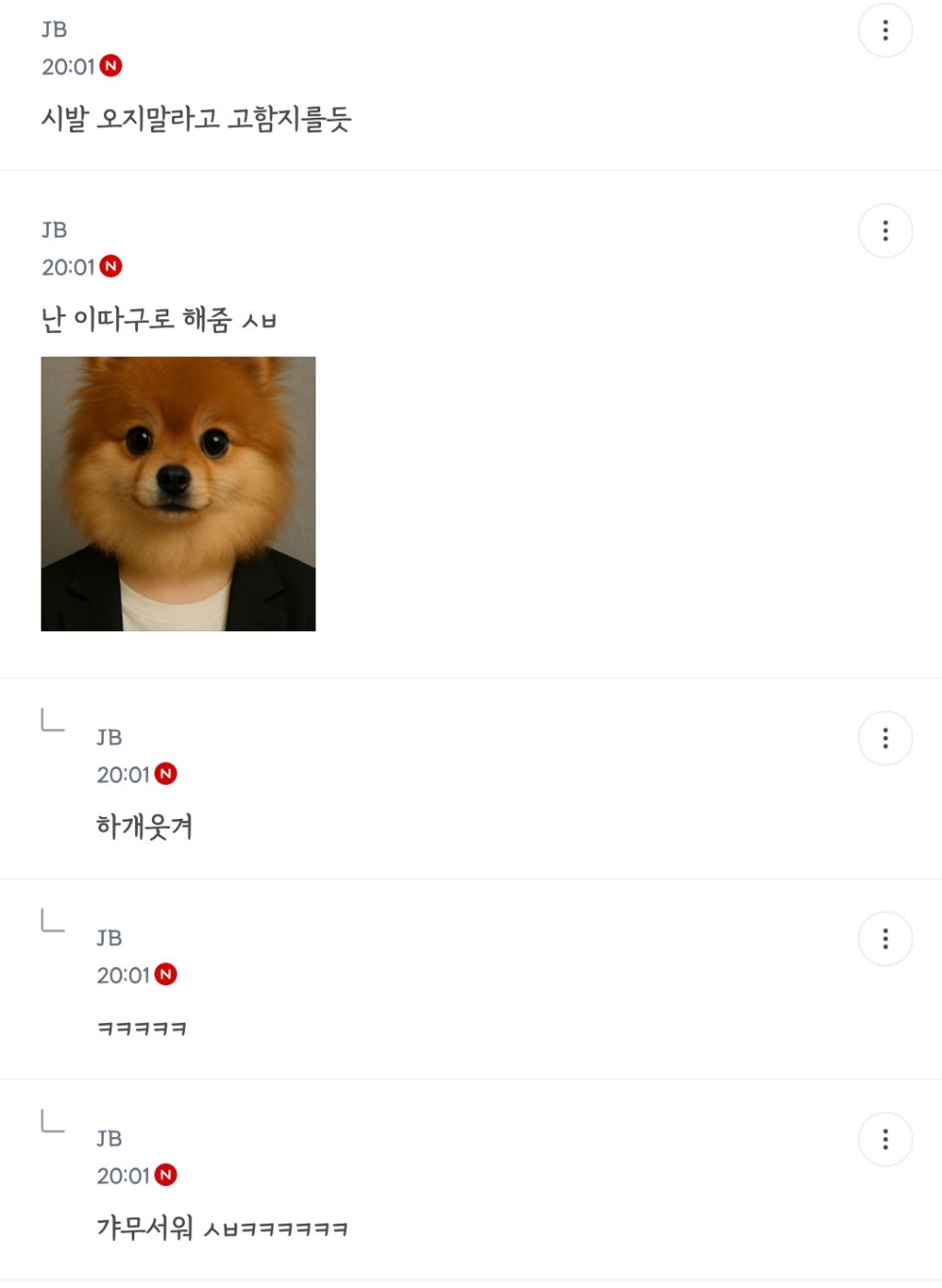Click the N badge next to second comment timestamp
This screenshot has height=1288, width=942.
pos(112,268)
